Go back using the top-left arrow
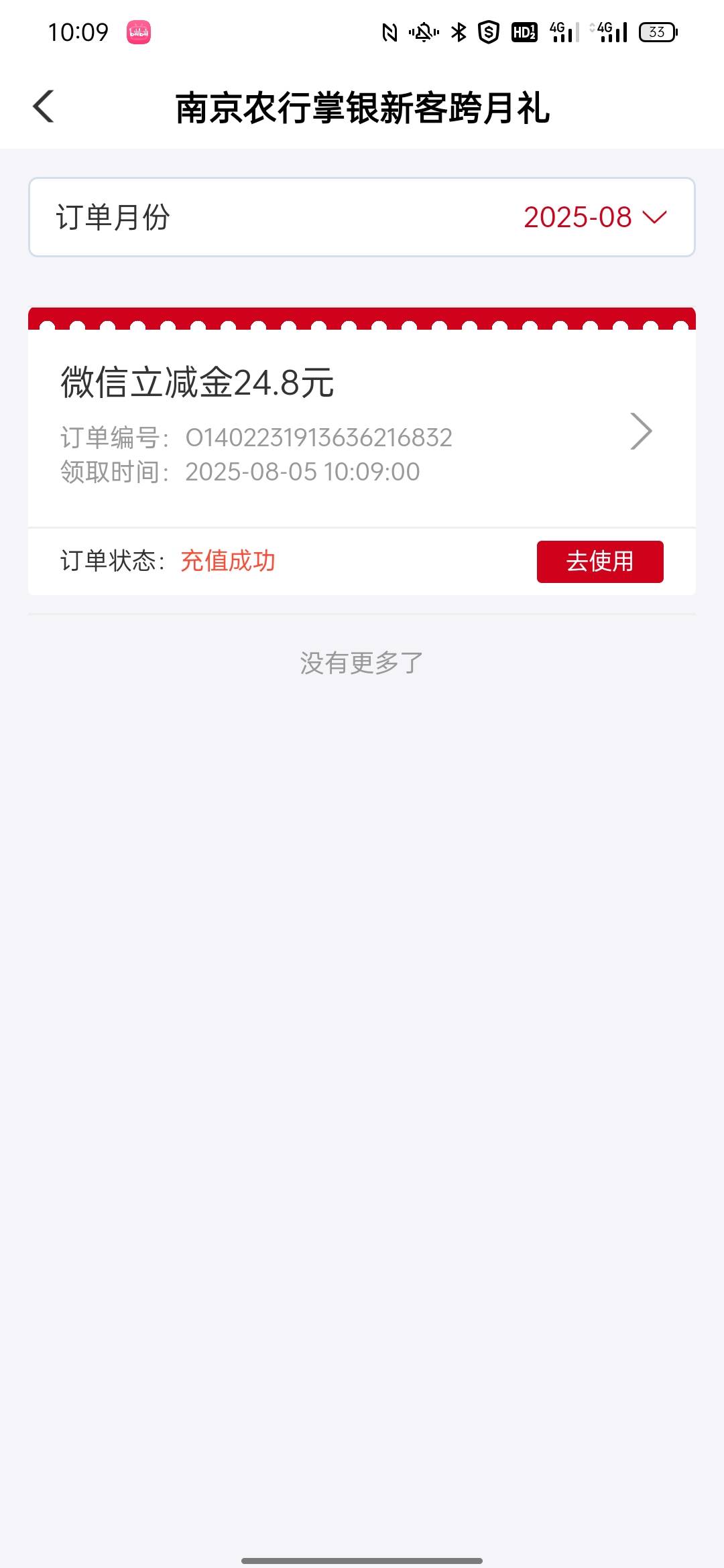Image resolution: width=724 pixels, height=1568 pixels. point(44,107)
